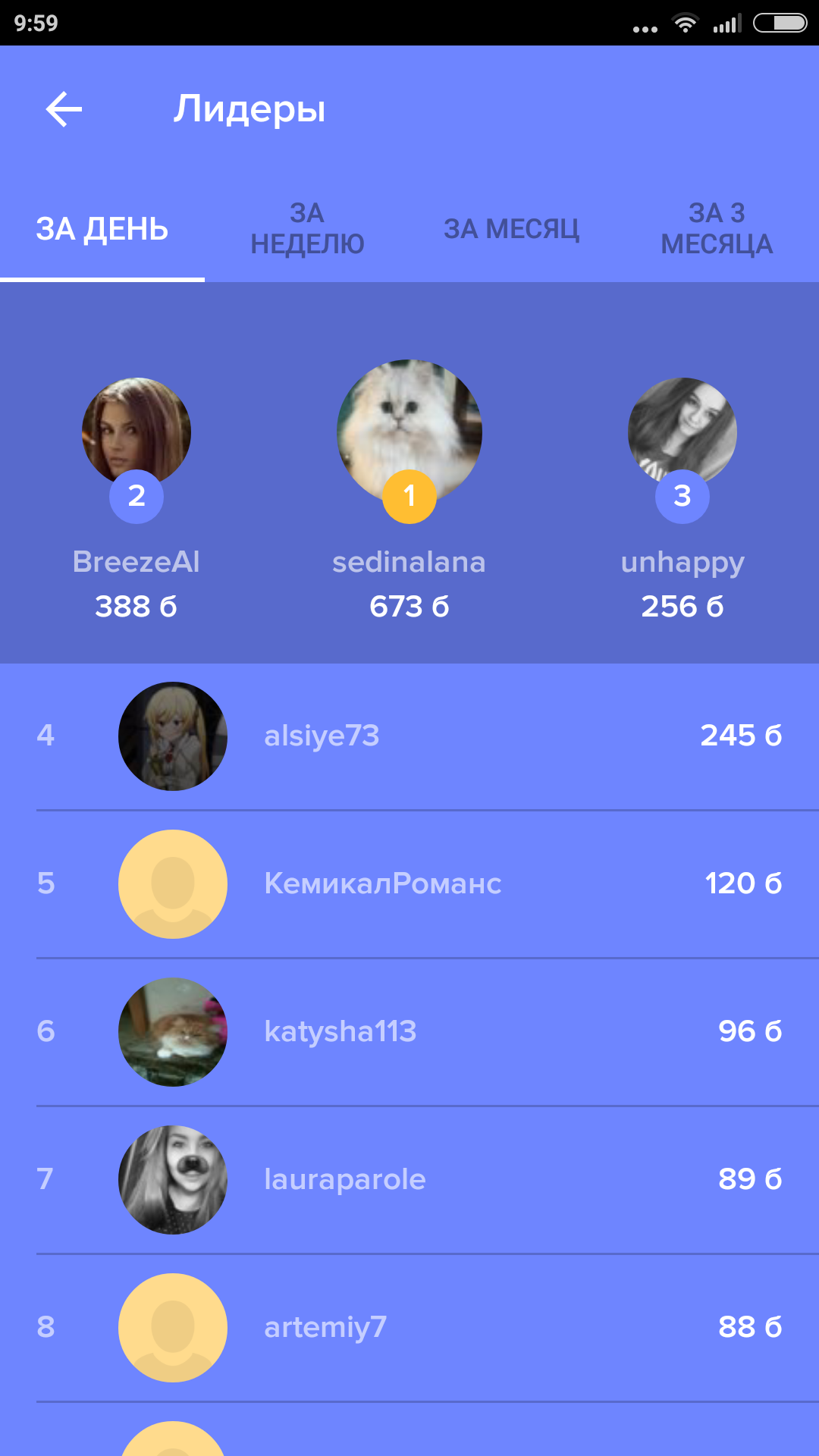819x1456 pixels.
Task: Open first-place leader sedinalana's profile
Action: (x=409, y=432)
